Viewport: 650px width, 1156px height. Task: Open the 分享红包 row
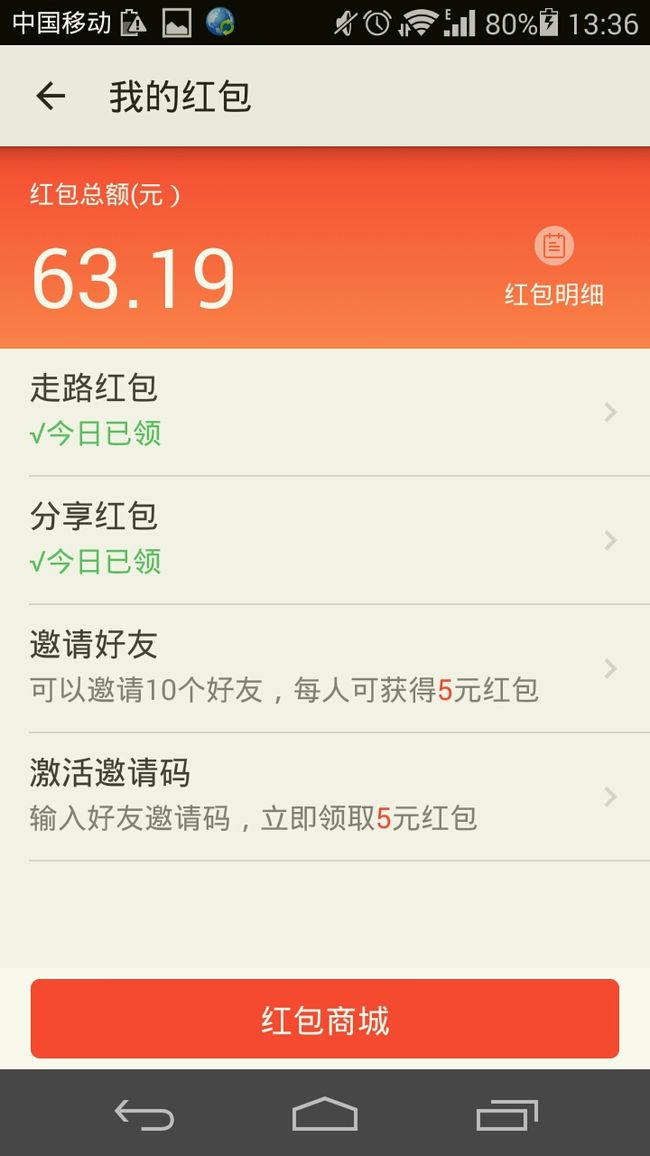click(x=325, y=540)
